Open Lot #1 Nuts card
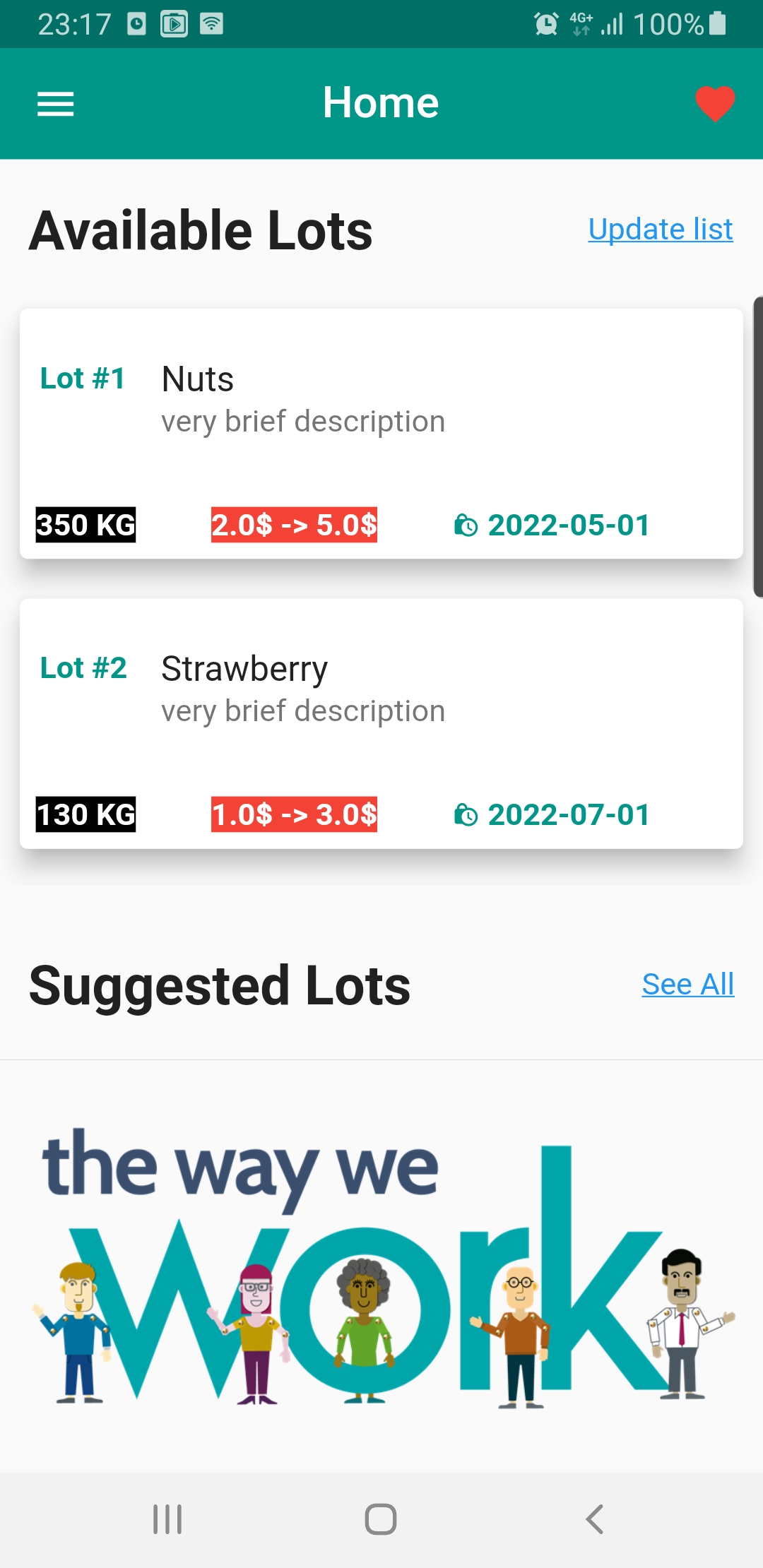This screenshot has width=763, height=1568. click(381, 434)
